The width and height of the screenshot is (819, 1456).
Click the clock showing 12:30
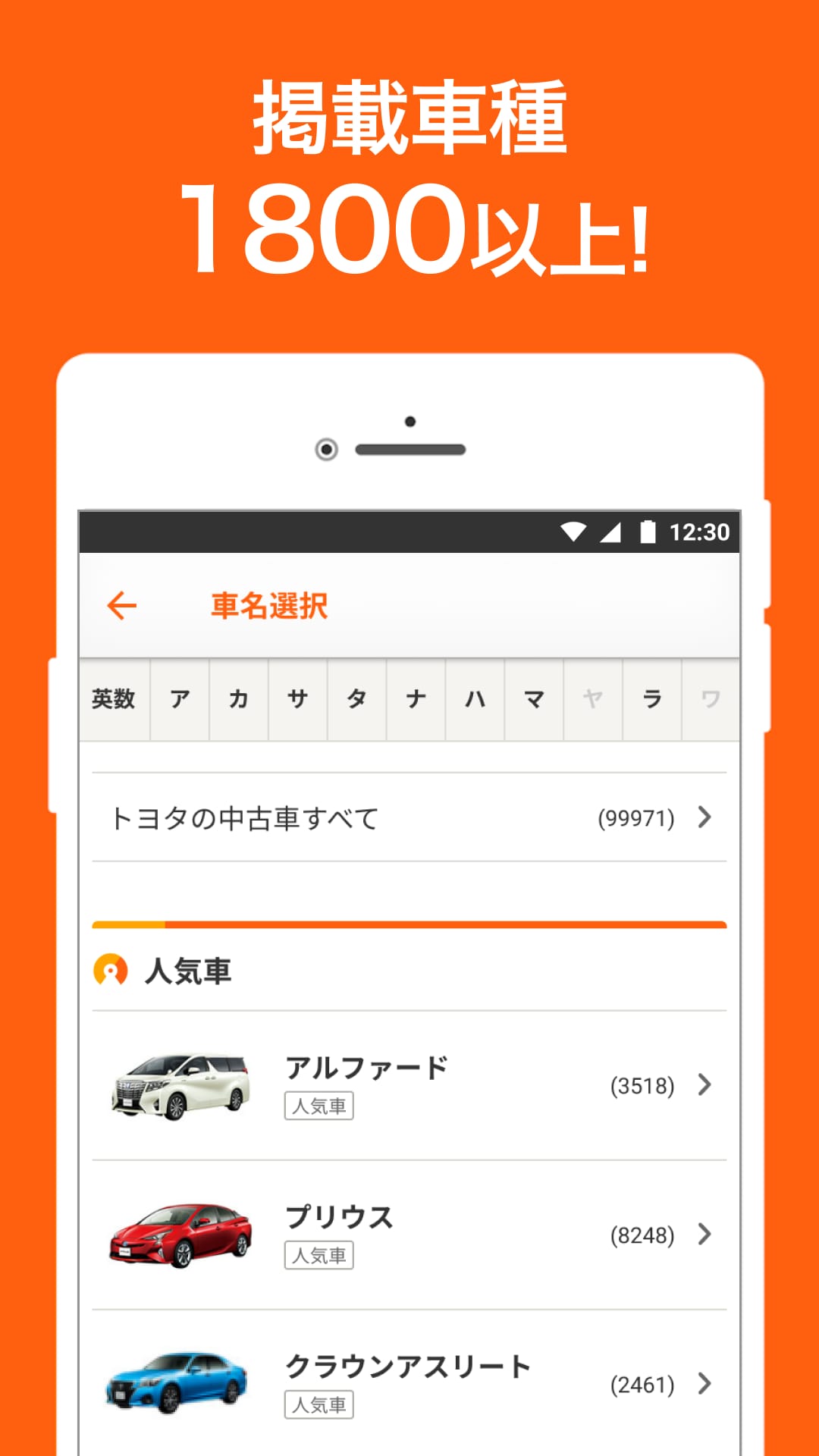[701, 533]
